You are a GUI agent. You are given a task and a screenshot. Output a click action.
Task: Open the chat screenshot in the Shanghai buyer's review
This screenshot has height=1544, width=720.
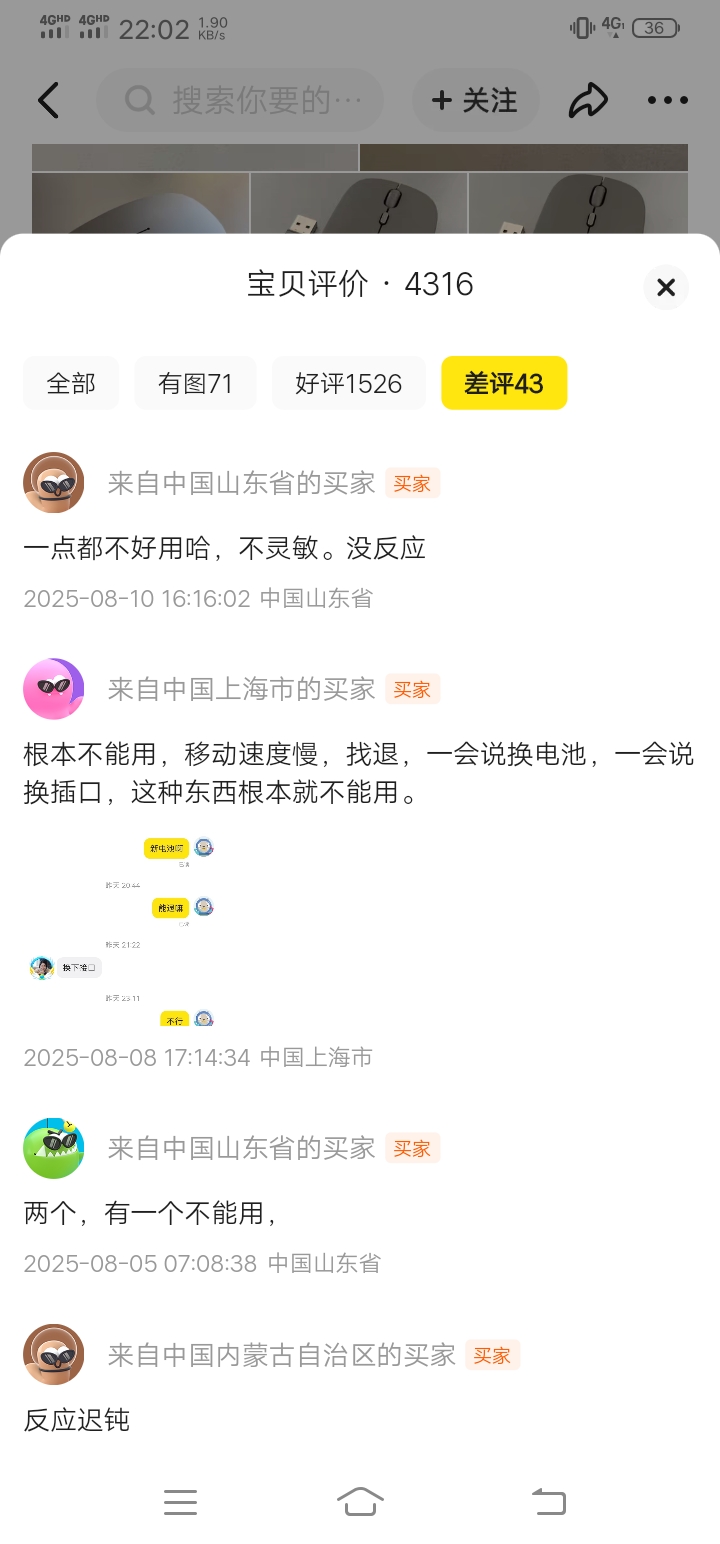(120, 931)
